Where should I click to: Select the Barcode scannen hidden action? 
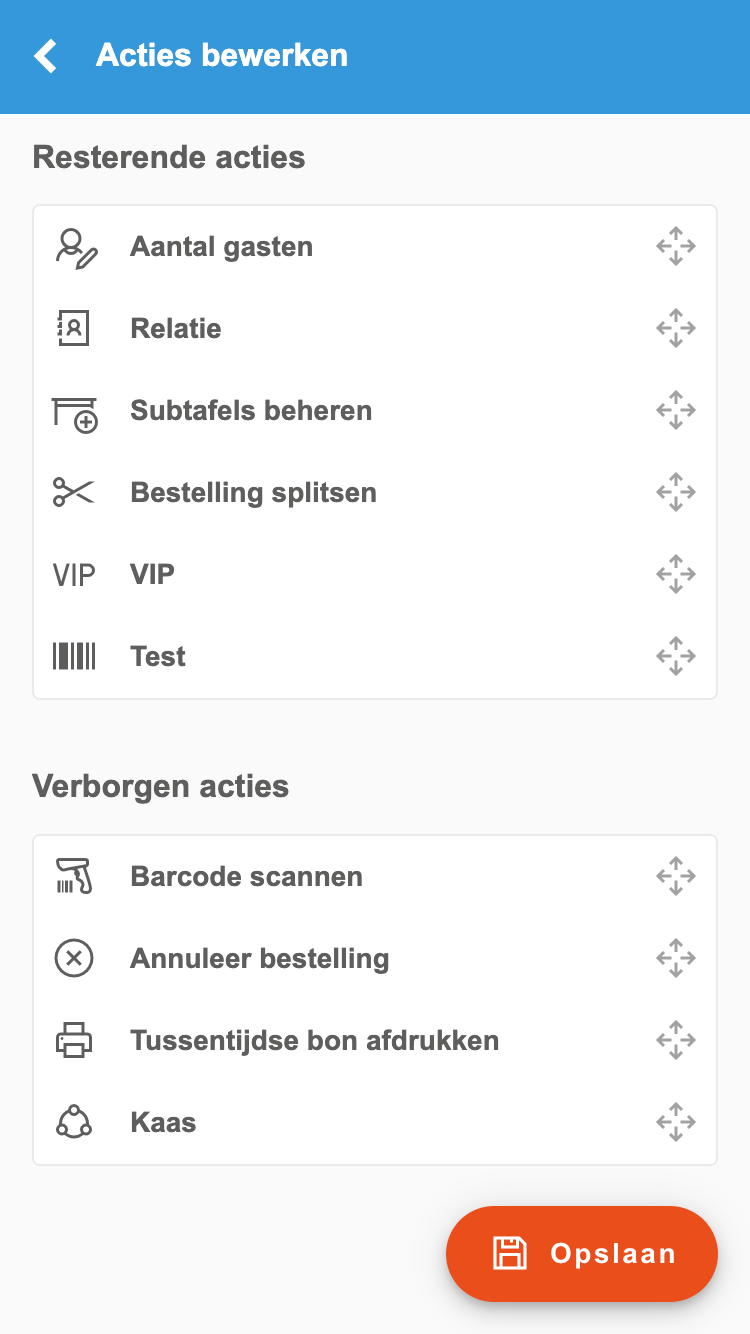(x=375, y=877)
